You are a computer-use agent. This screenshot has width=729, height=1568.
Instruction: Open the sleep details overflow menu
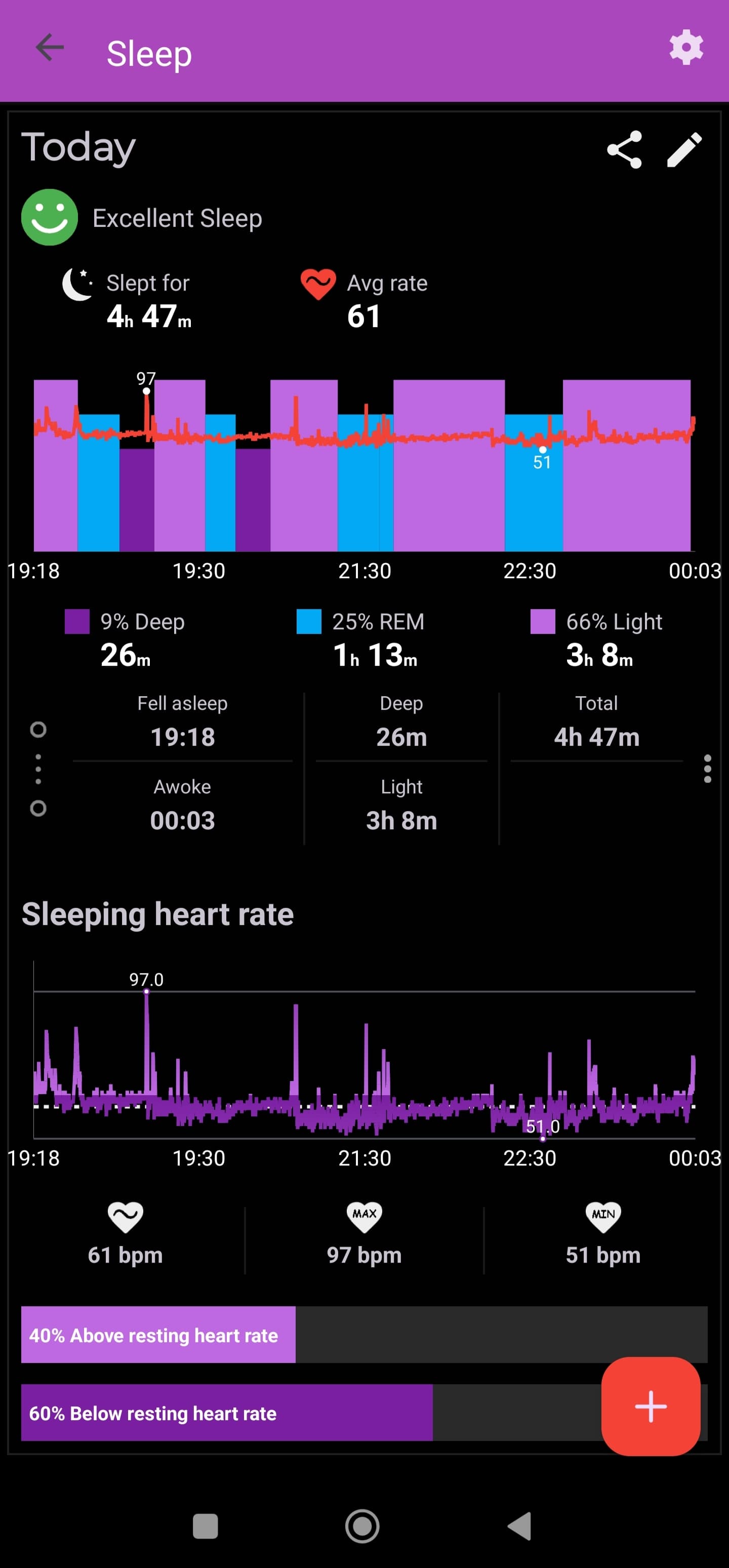coord(707,769)
